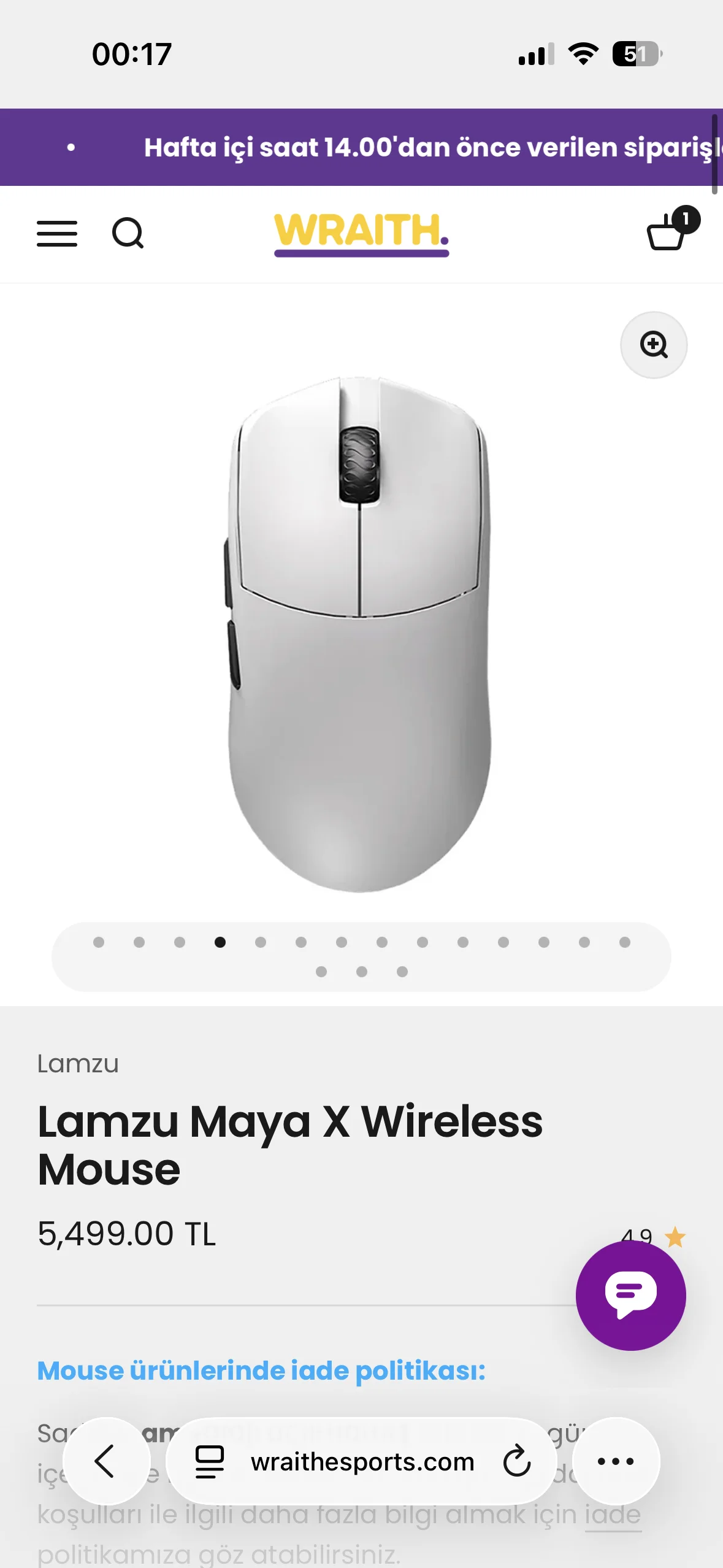Open the hamburger menu
Viewport: 723px width, 1568px height.
[57, 234]
